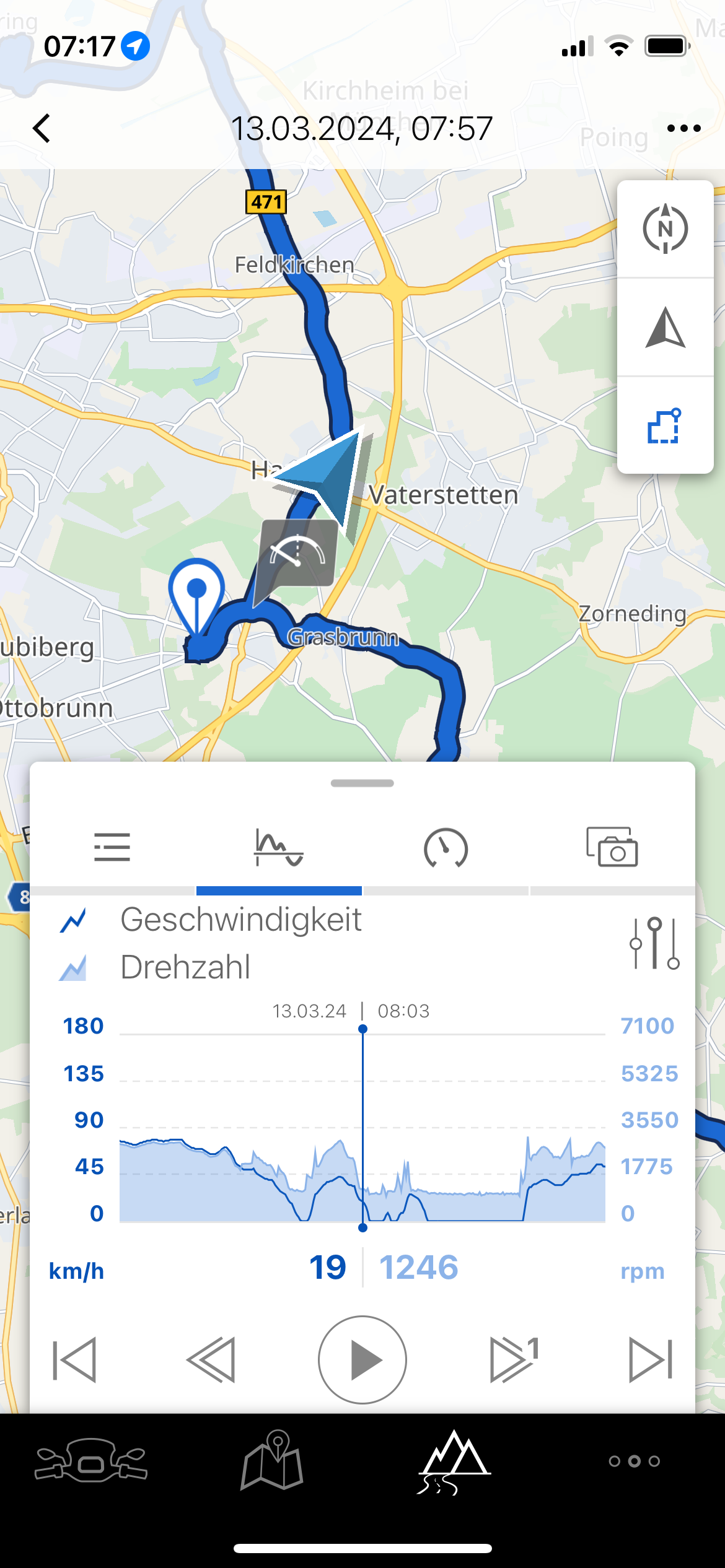Image resolution: width=725 pixels, height=1568 pixels.
Task: Center map on current position arrow
Action: 665,328
